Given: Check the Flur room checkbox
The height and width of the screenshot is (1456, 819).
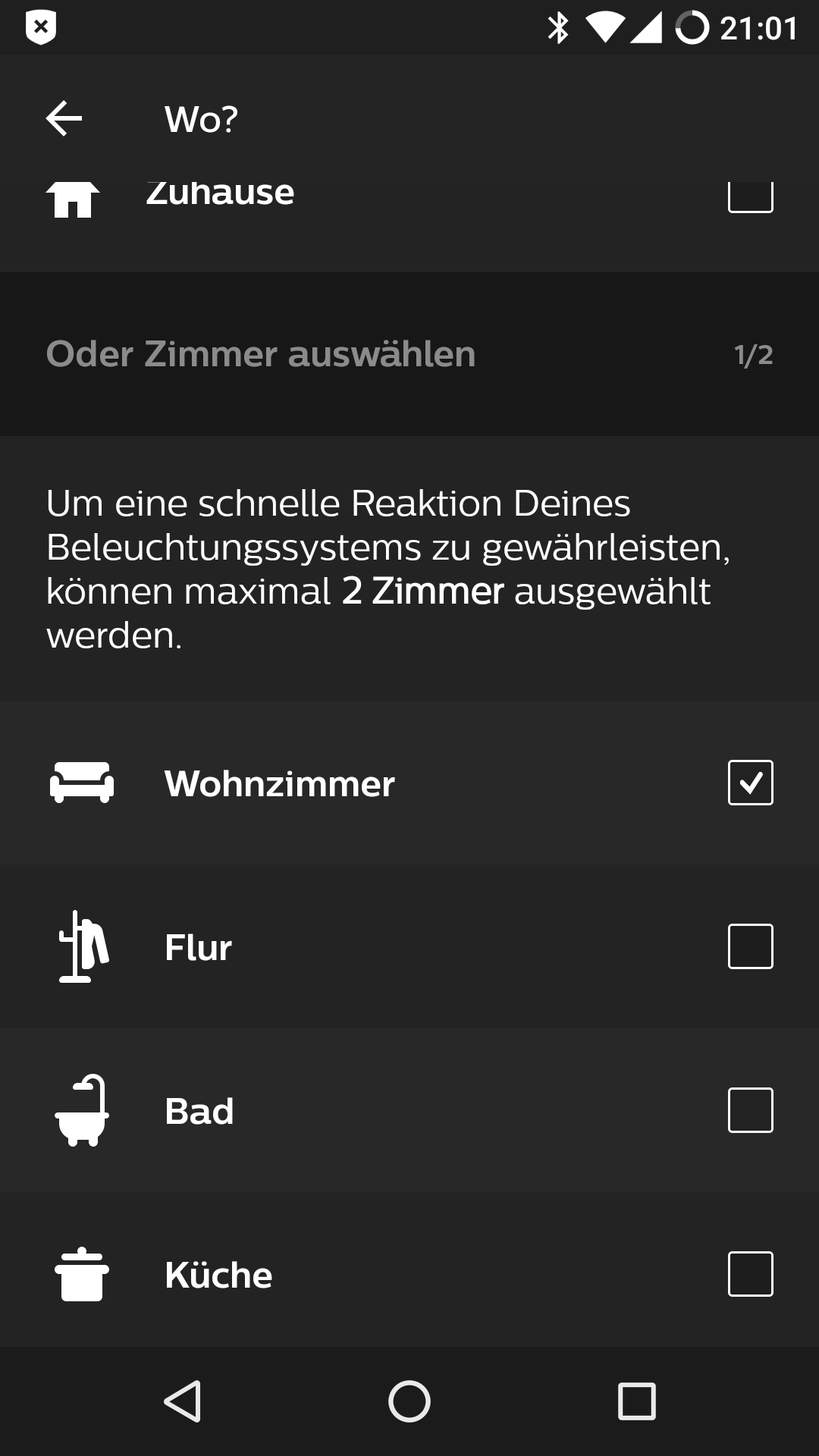Looking at the screenshot, I should tap(750, 946).
